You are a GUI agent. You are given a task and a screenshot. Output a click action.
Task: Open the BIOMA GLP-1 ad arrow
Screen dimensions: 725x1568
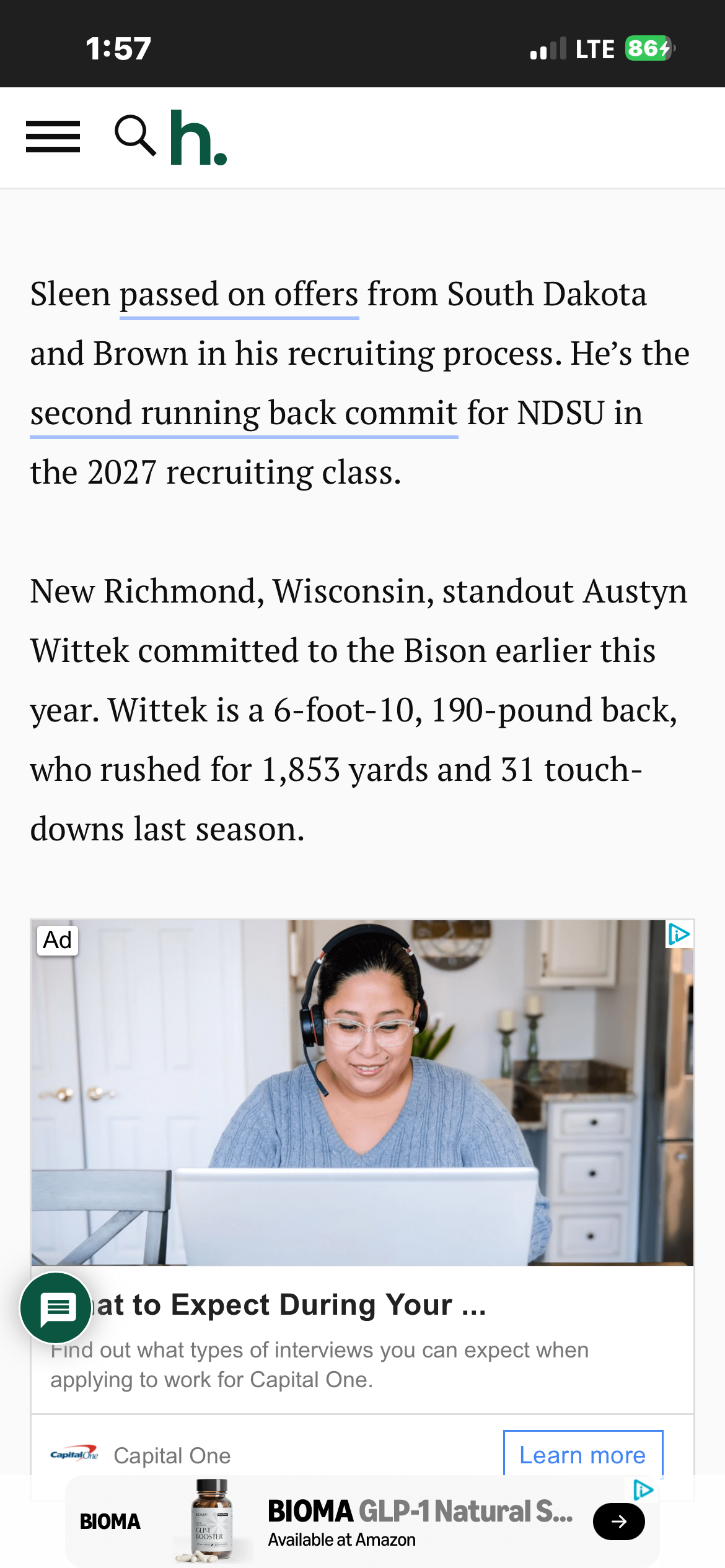tap(618, 1522)
